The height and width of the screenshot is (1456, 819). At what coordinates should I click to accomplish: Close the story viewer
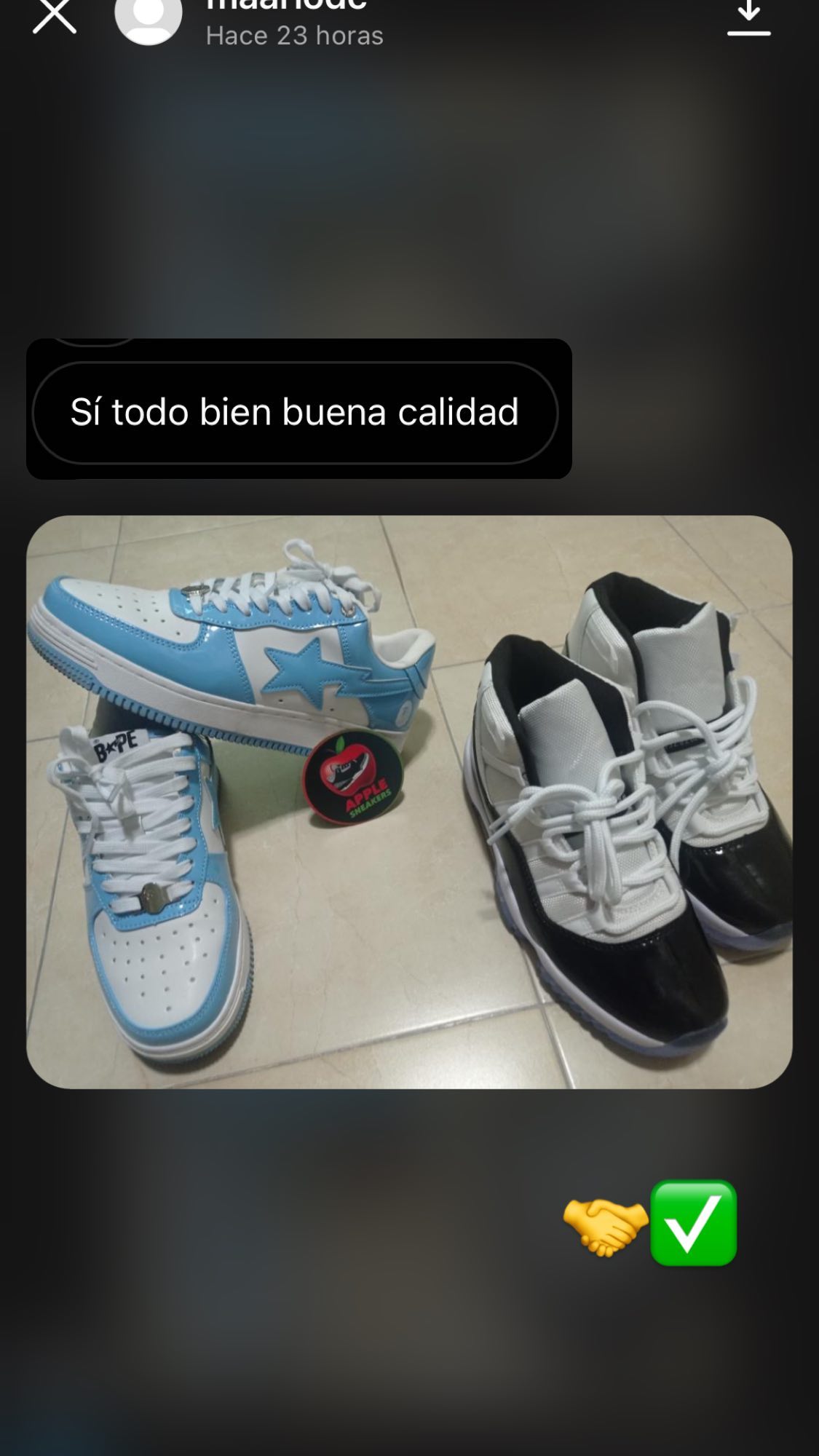click(x=55, y=16)
